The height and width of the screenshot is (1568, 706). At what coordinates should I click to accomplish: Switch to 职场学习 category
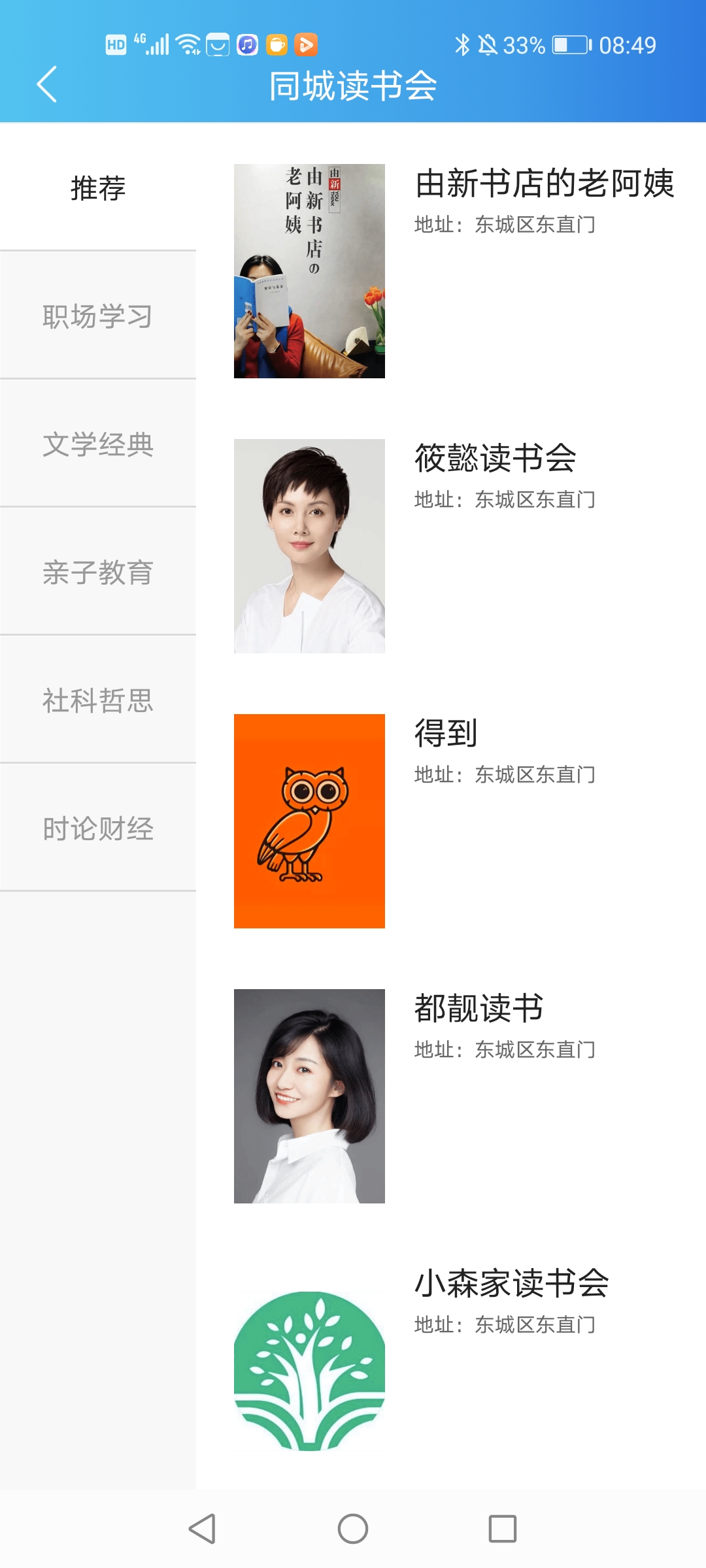click(98, 316)
